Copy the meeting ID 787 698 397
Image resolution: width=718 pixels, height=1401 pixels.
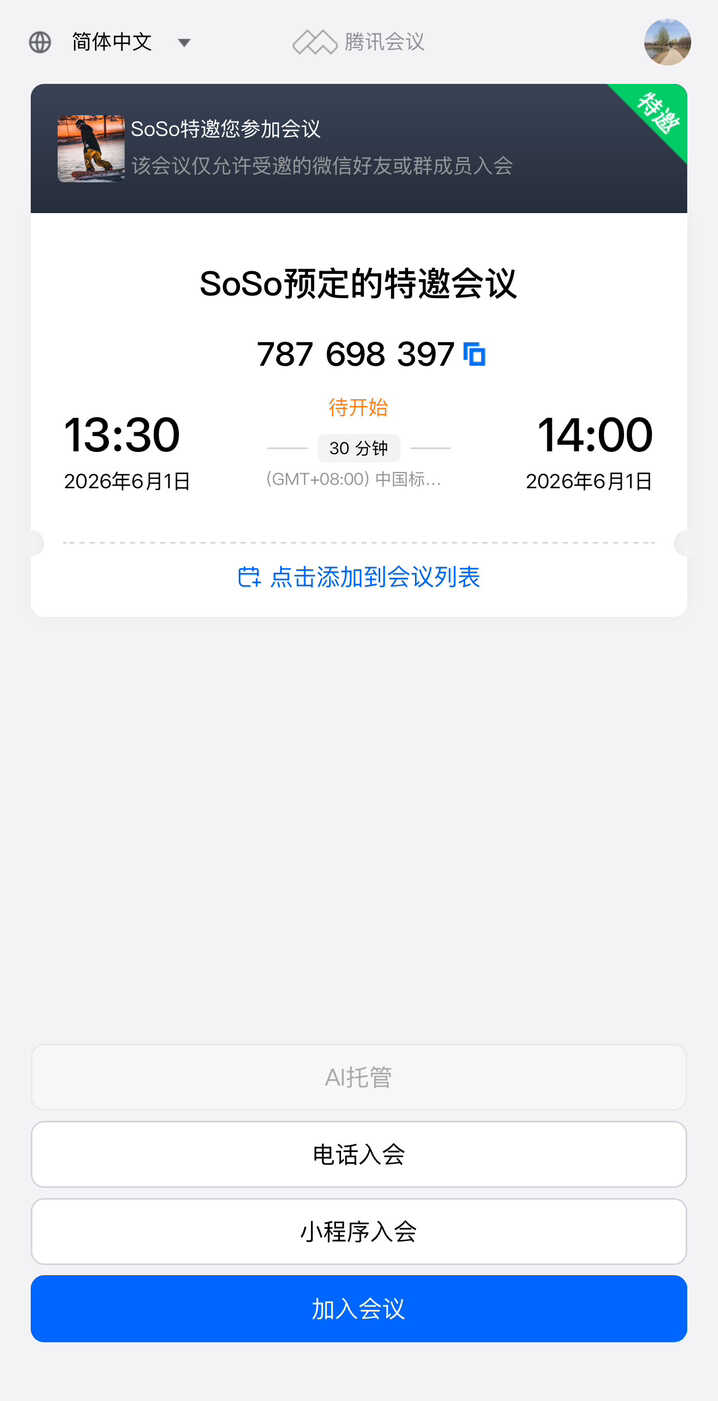475,354
